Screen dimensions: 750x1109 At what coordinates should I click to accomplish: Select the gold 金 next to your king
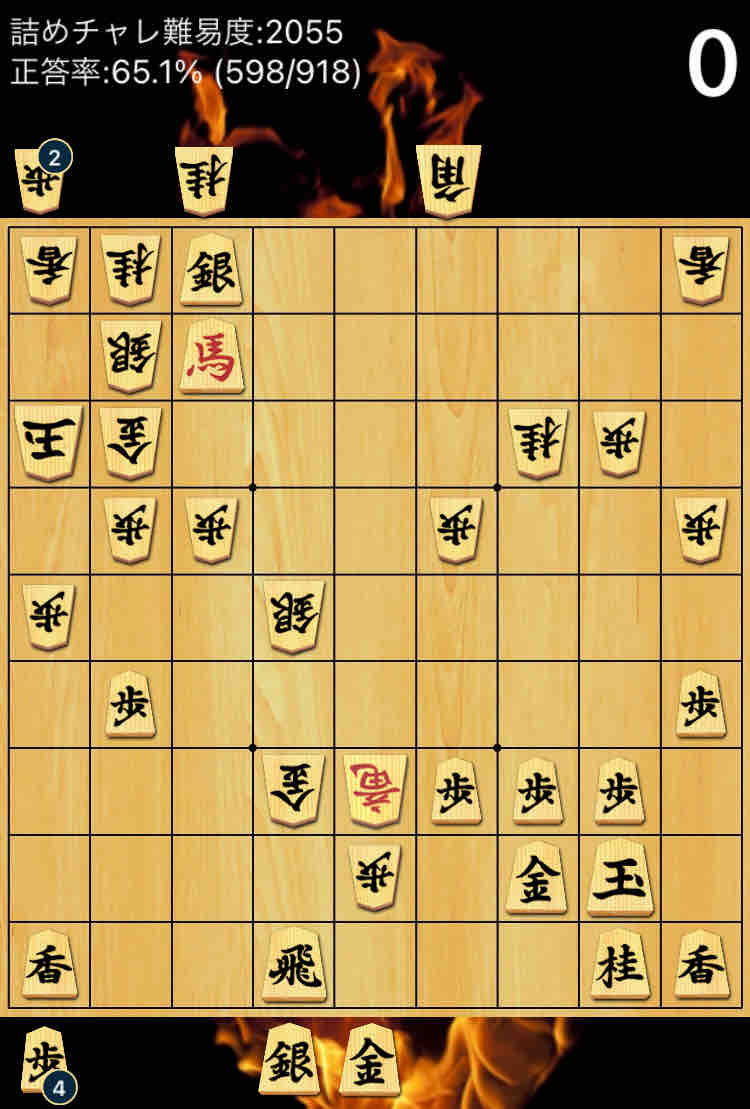538,880
